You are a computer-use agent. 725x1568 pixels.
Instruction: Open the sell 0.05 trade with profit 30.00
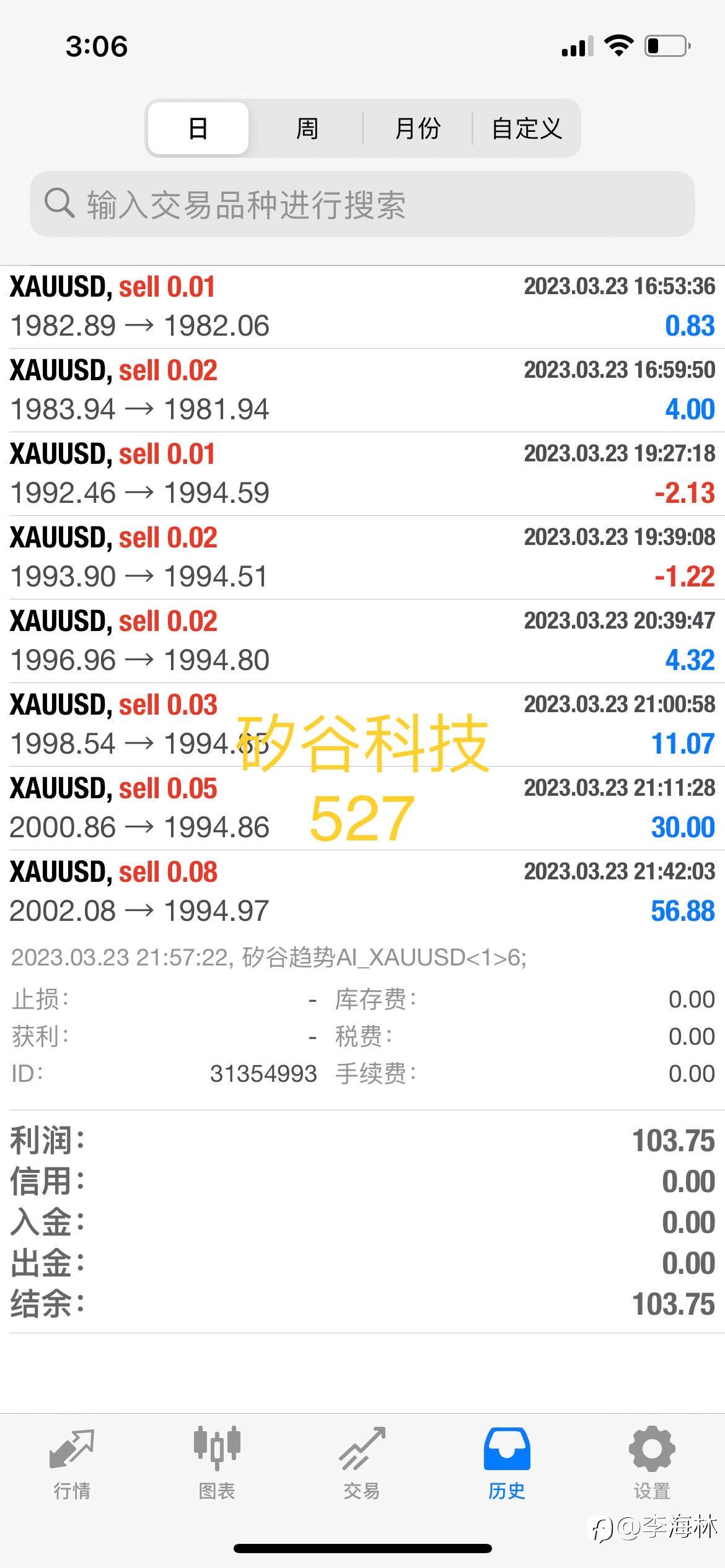[362, 808]
